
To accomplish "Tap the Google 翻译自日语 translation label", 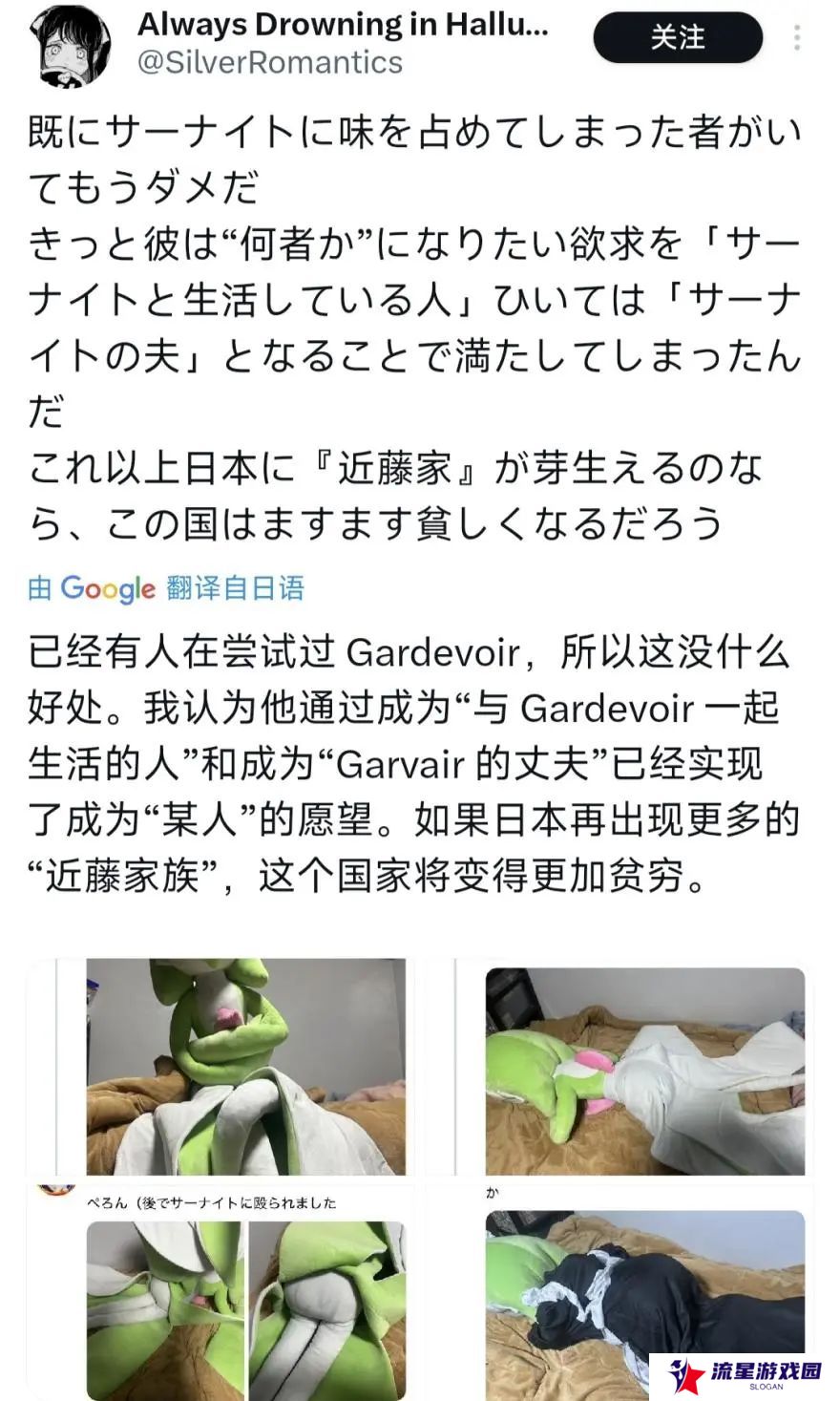I will [x=167, y=588].
